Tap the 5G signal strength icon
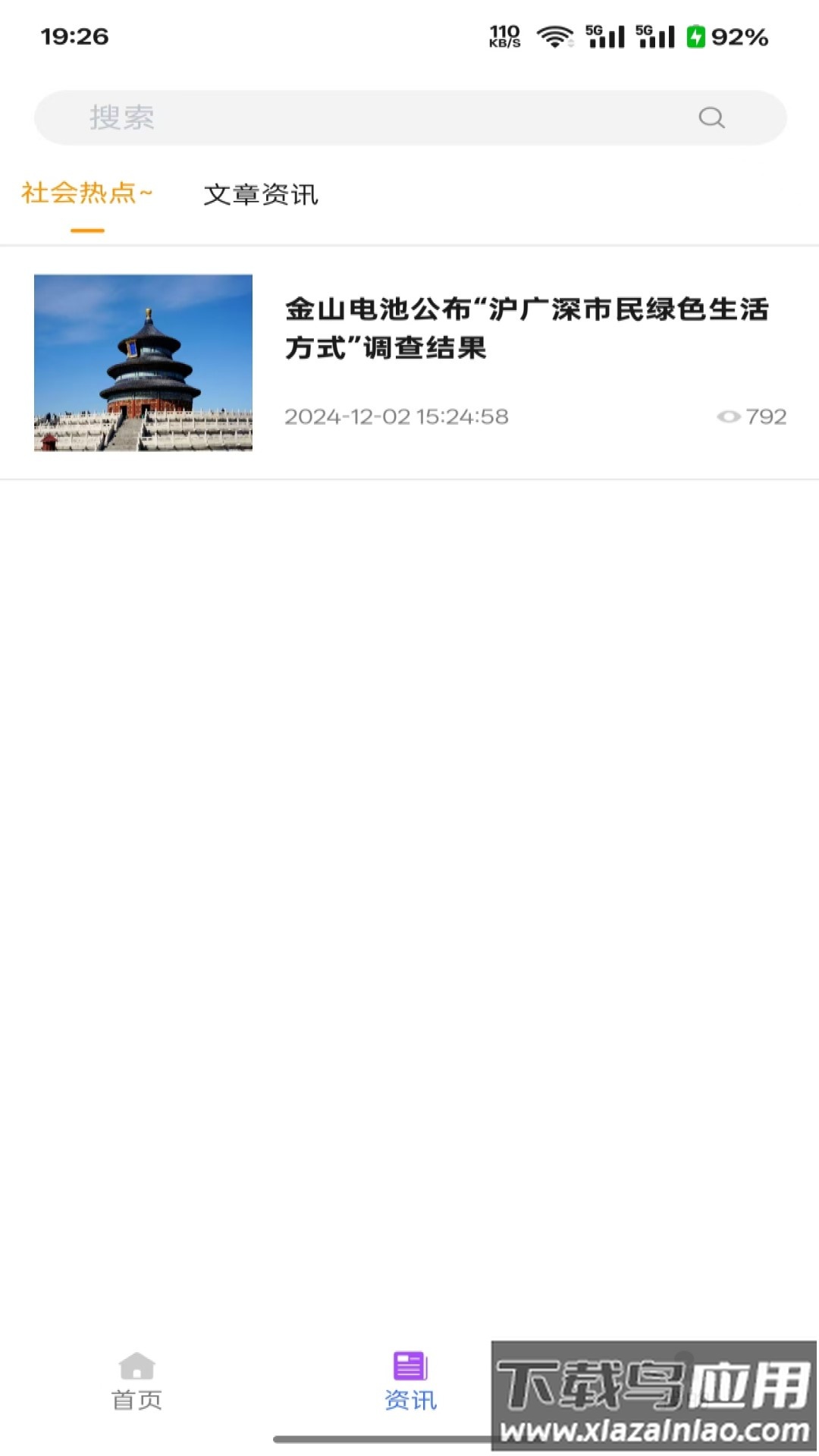Viewport: 819px width, 1456px height. pyautogui.click(x=607, y=34)
